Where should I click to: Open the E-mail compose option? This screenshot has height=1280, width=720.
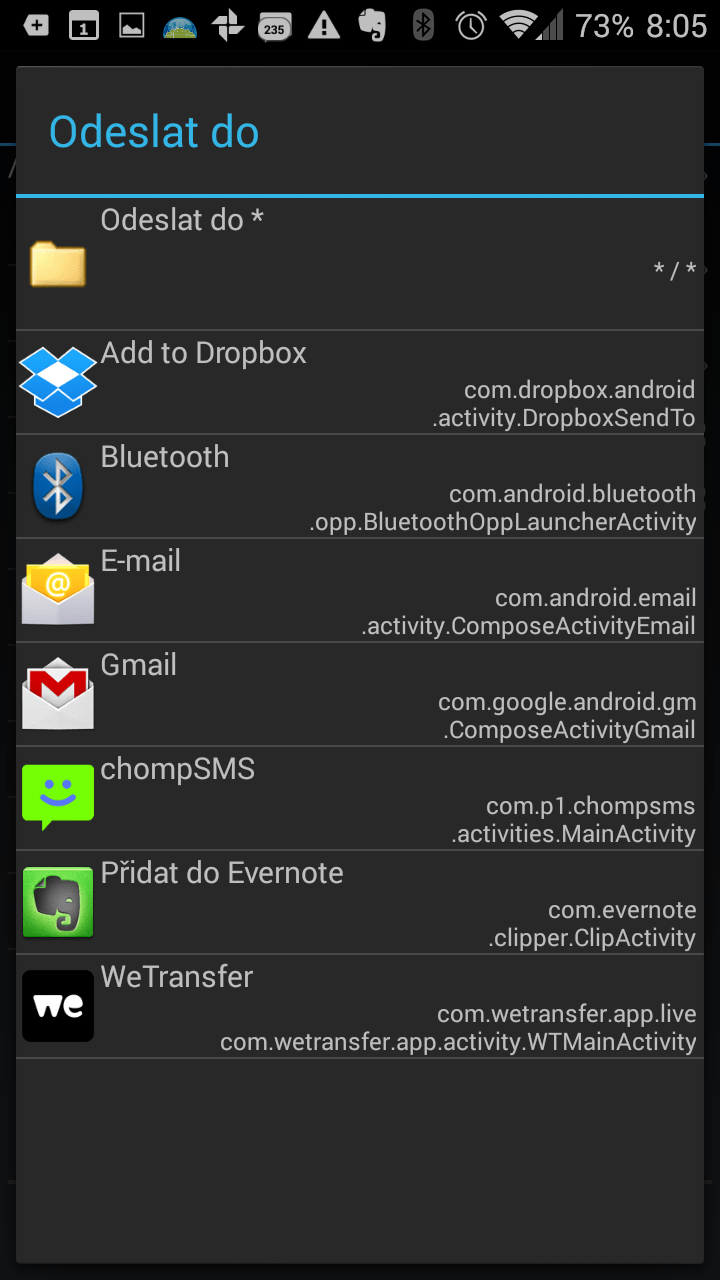[360, 591]
